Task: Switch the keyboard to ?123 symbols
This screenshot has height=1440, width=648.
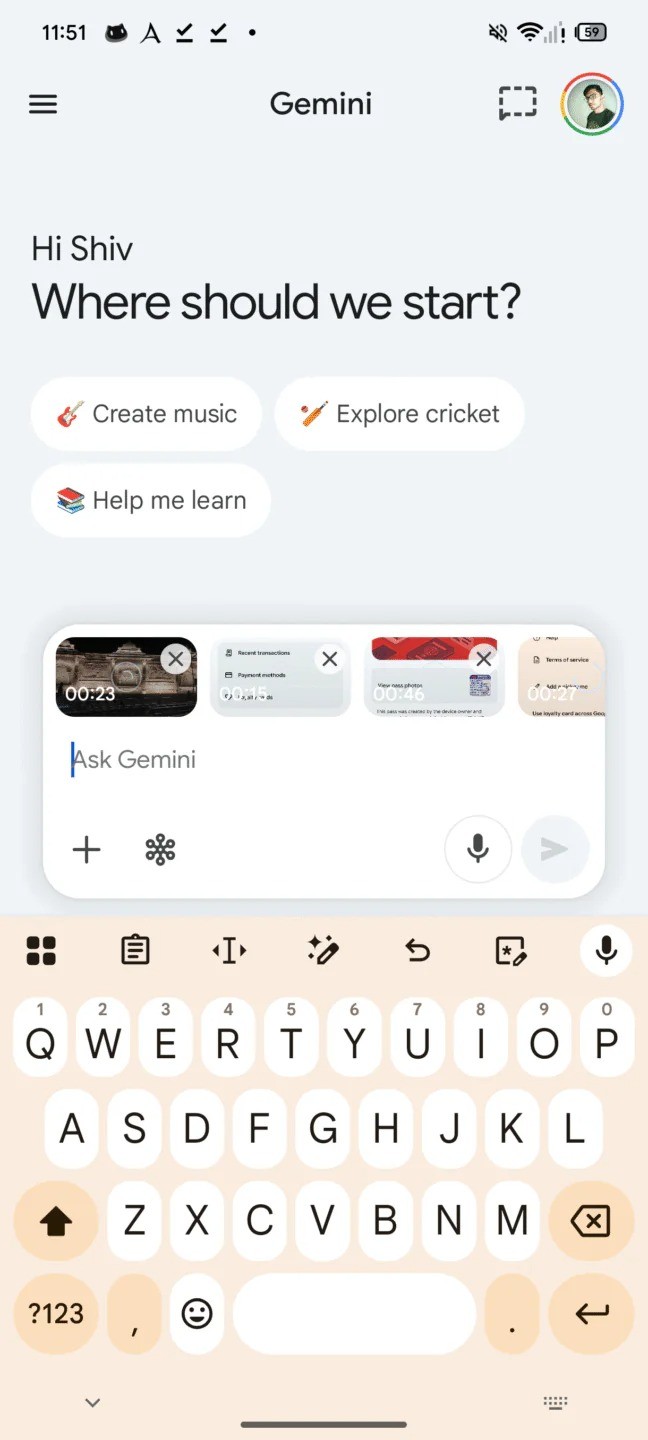Action: click(x=56, y=1313)
